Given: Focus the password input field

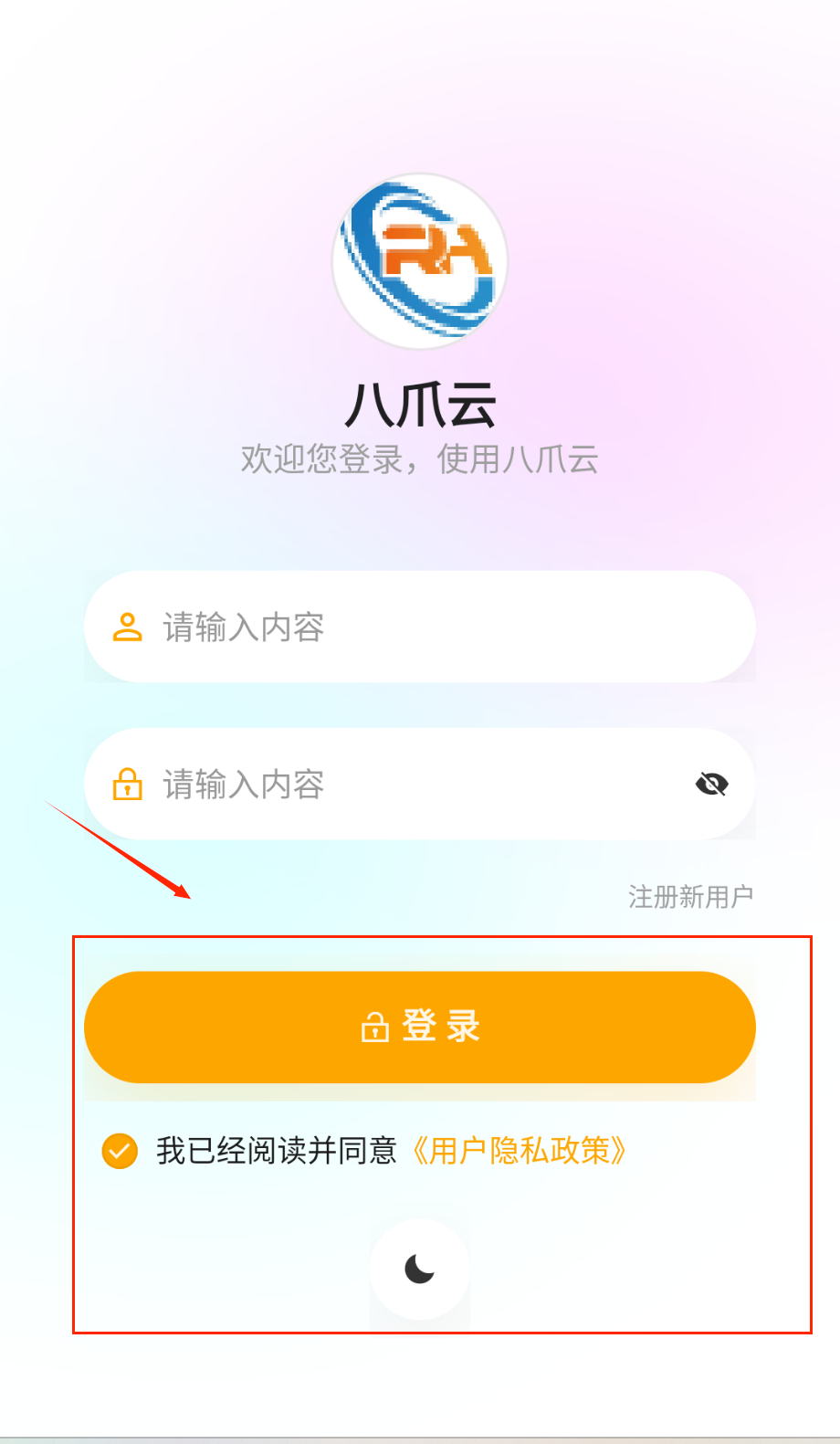Looking at the screenshot, I should (402, 785).
